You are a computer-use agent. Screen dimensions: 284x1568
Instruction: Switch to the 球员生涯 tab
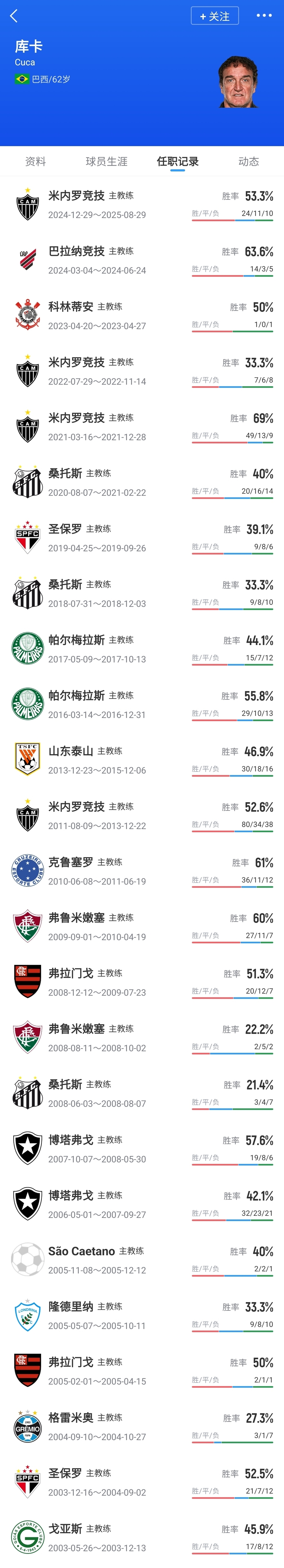click(107, 161)
